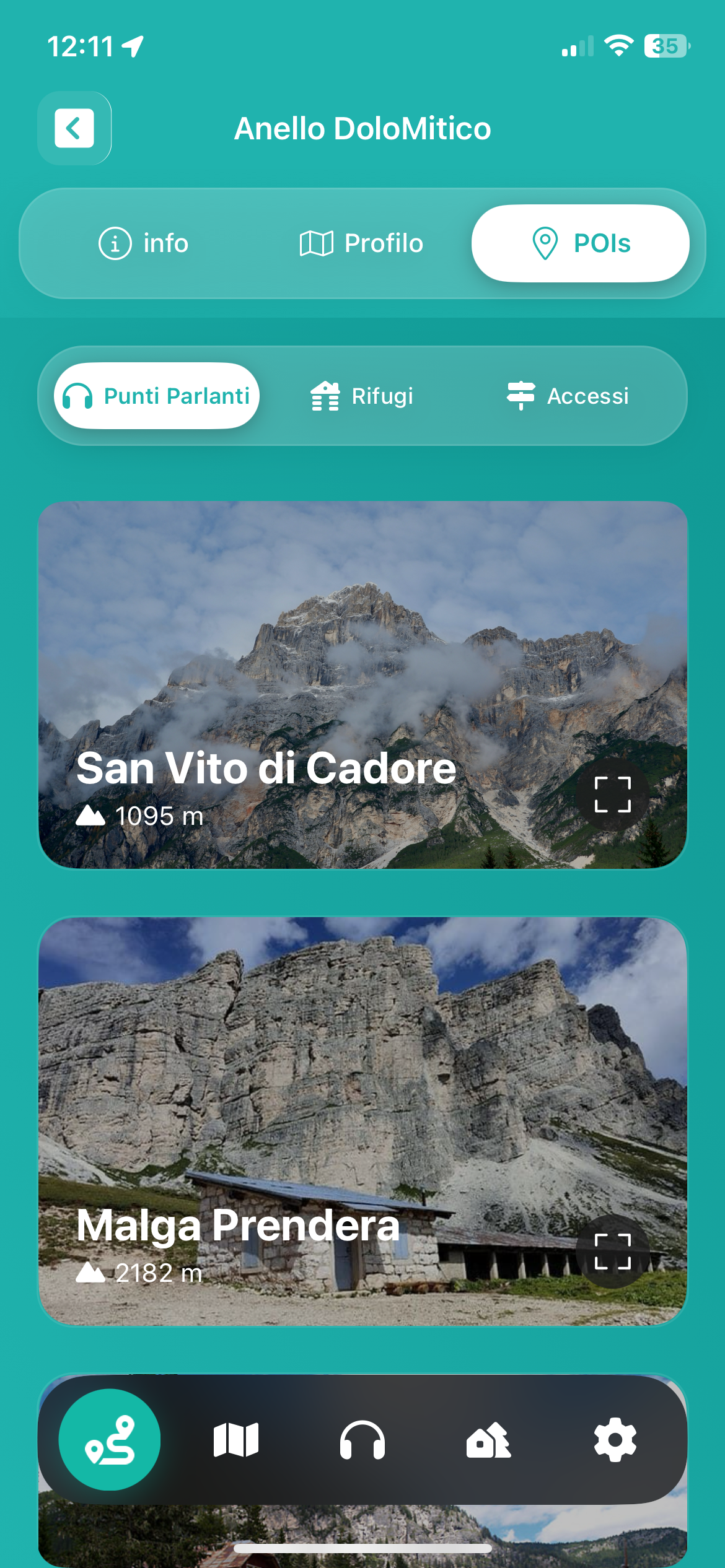Open the audio headphones tab

(x=362, y=1440)
